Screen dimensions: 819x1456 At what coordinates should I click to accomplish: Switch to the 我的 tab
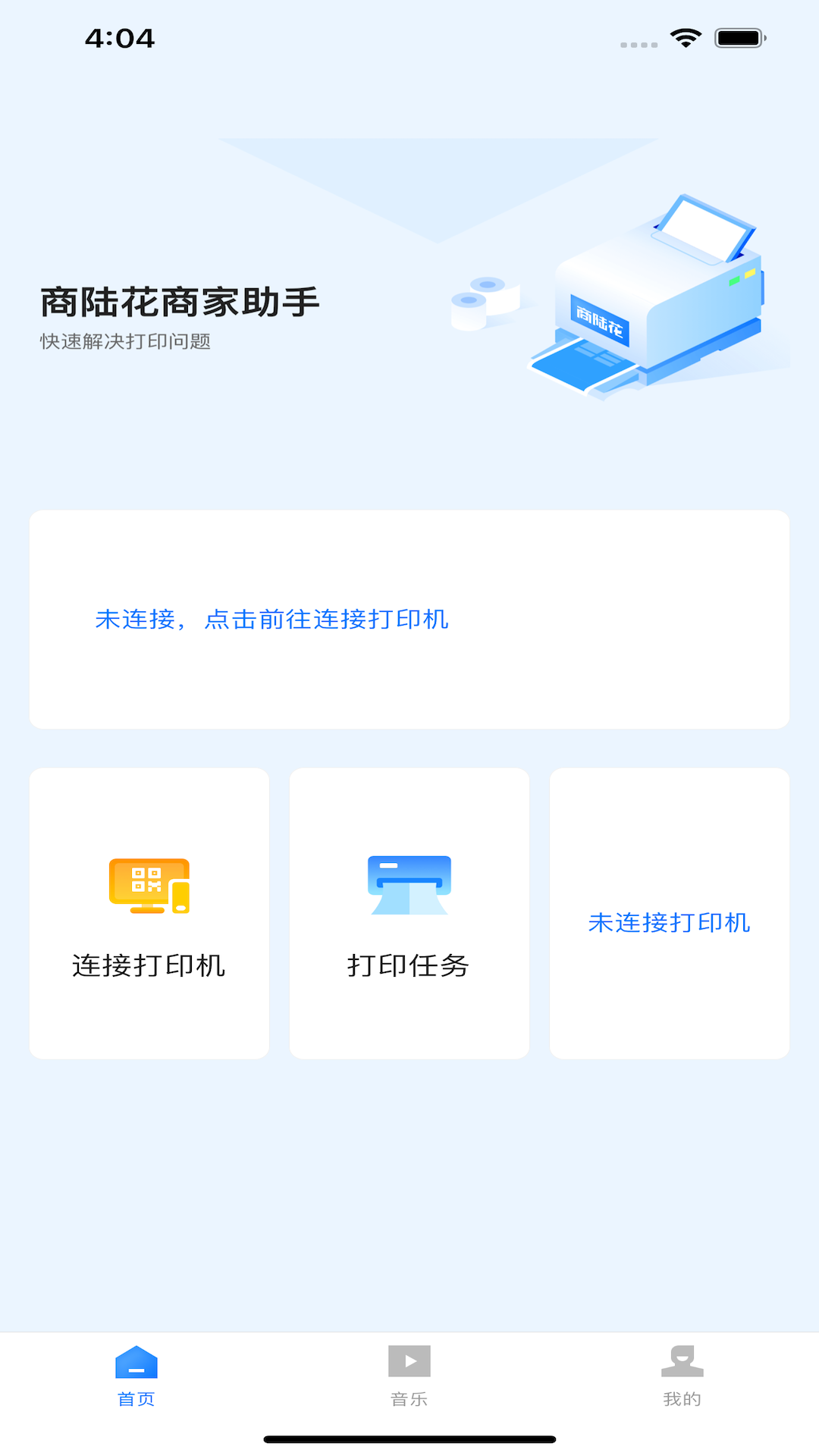click(x=682, y=1380)
